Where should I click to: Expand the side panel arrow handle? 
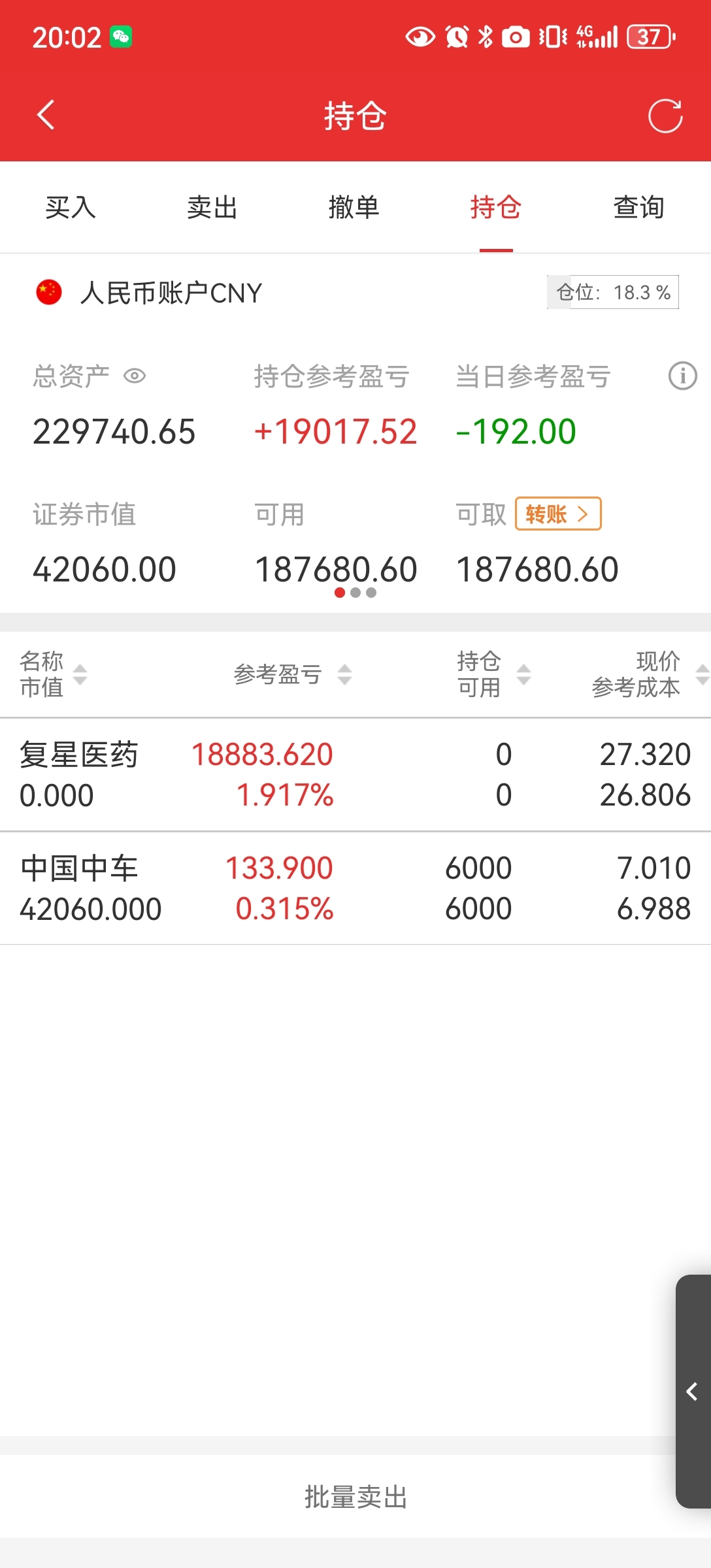coord(693,1392)
